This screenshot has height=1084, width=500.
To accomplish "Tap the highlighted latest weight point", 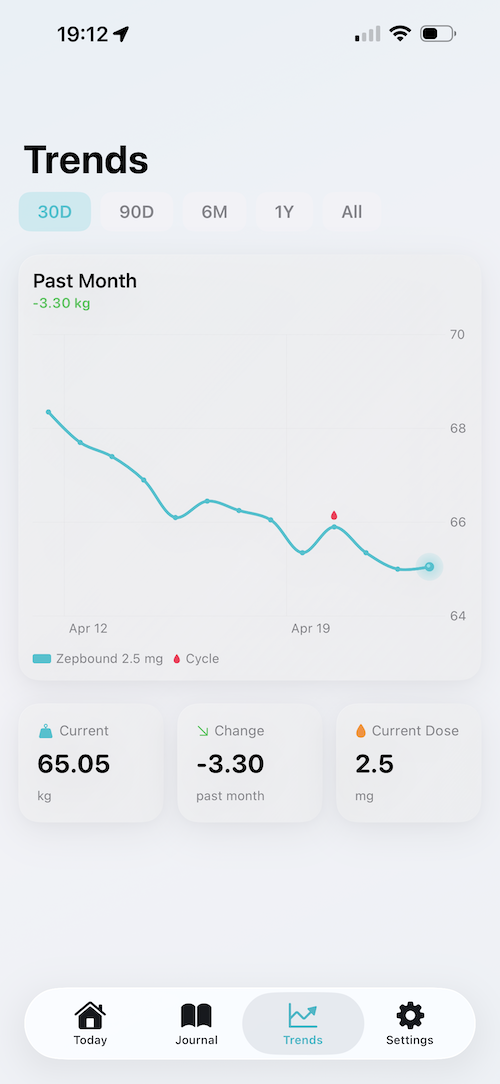I will (429, 567).
